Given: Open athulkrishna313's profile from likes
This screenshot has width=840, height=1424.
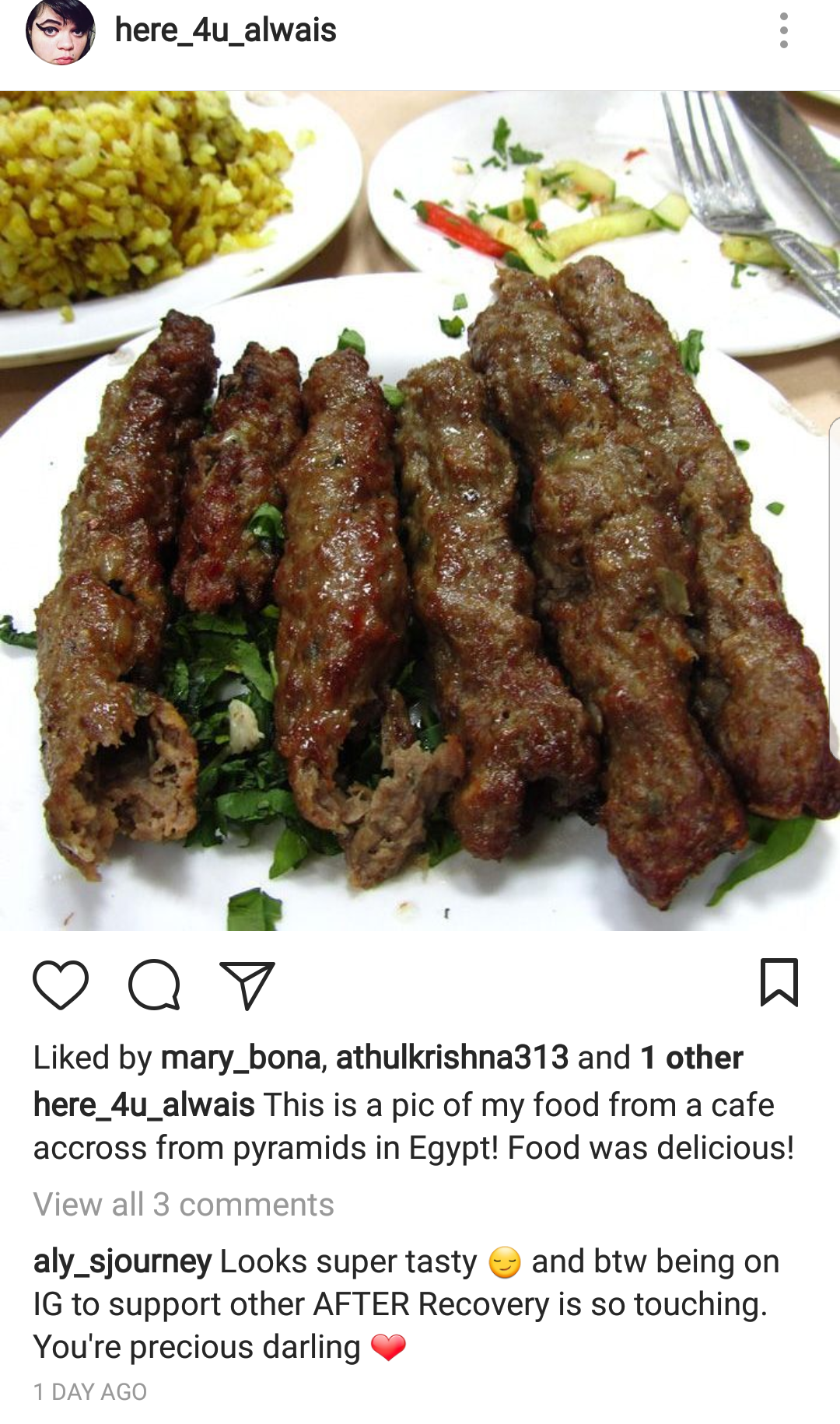Looking at the screenshot, I should 452,1058.
